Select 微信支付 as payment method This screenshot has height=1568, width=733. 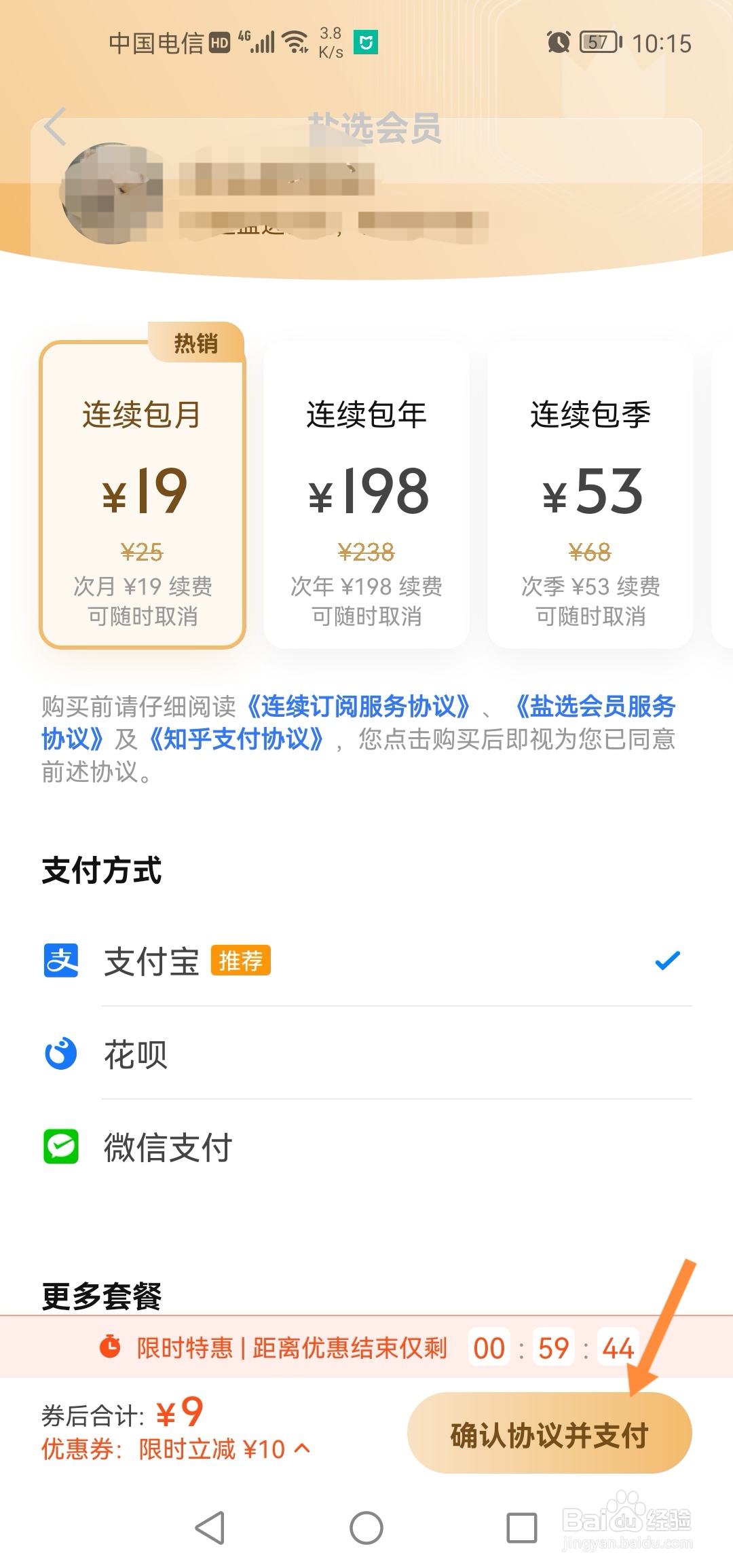[x=167, y=1147]
